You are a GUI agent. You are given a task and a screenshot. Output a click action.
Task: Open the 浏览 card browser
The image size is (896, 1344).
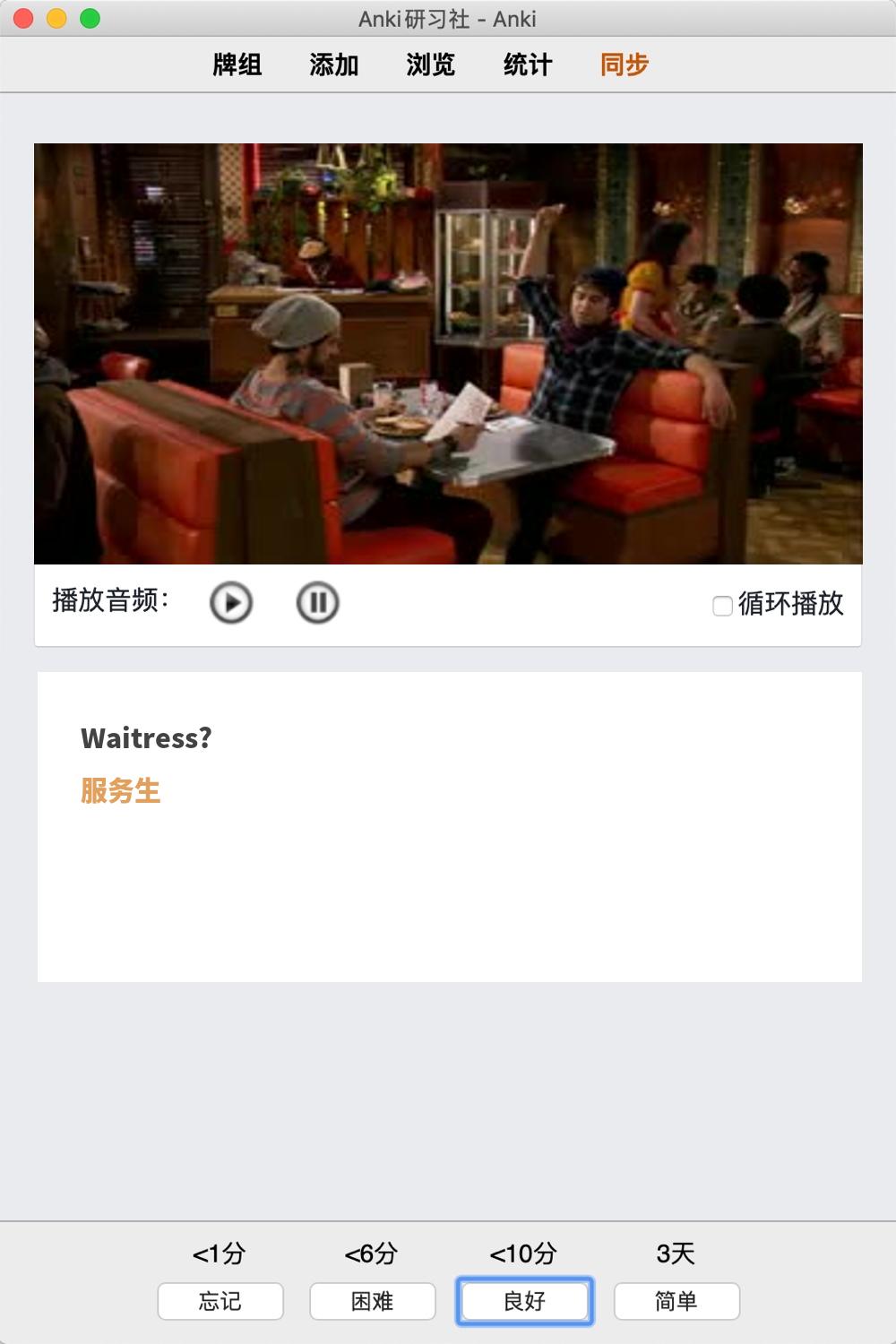click(431, 65)
